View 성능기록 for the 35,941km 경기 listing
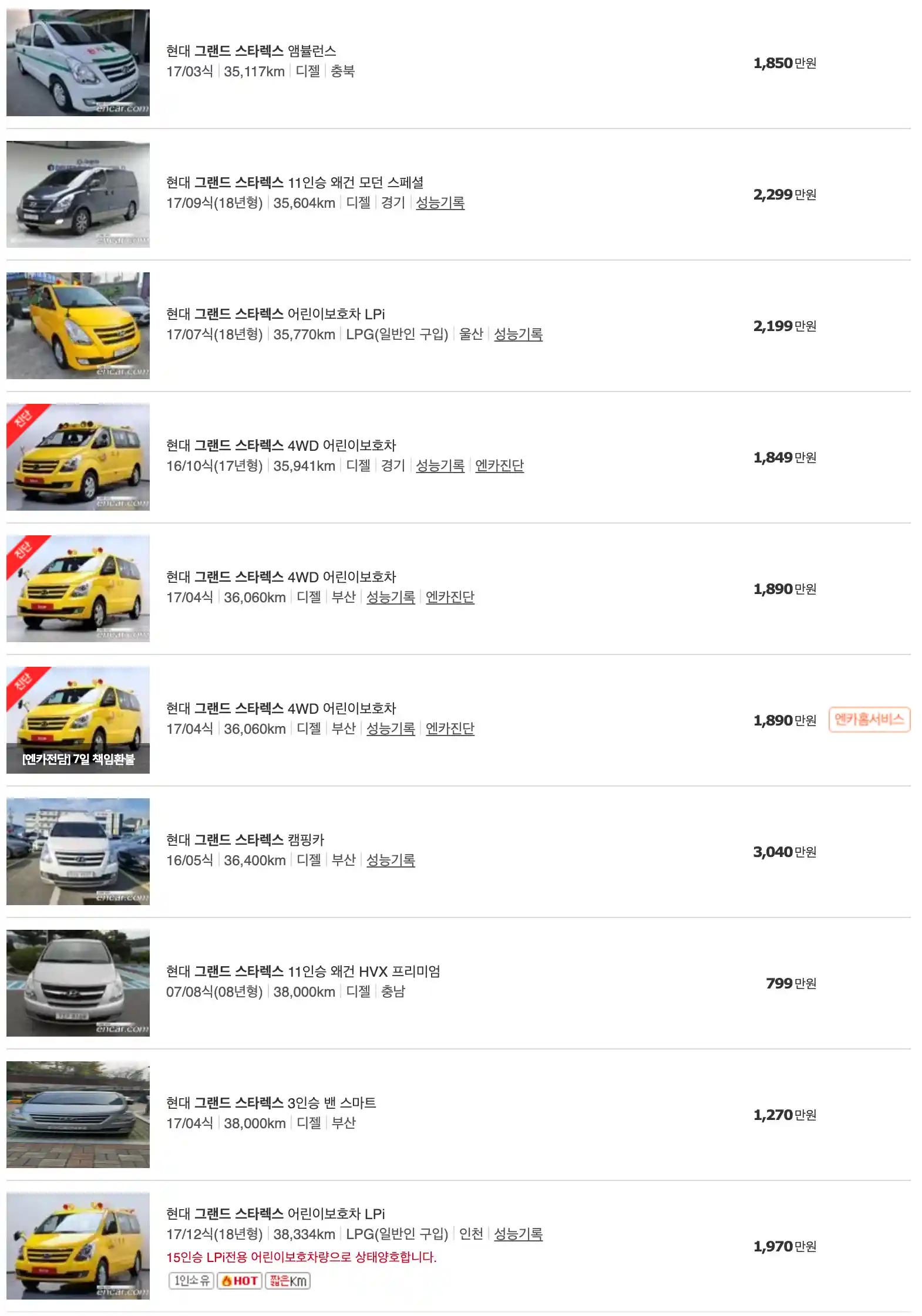The image size is (922, 1316). tap(440, 465)
